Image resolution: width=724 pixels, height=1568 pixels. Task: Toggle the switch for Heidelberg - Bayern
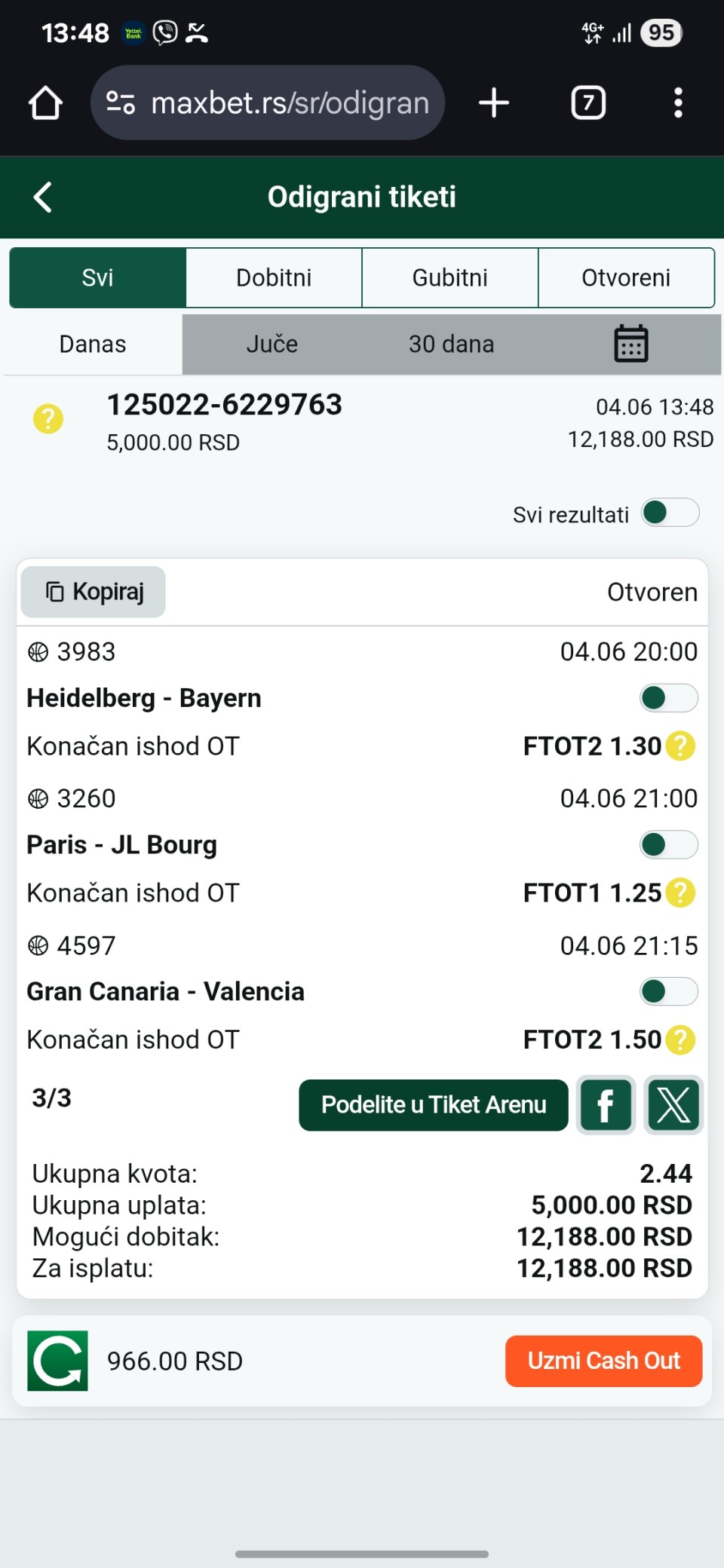pyautogui.click(x=669, y=698)
